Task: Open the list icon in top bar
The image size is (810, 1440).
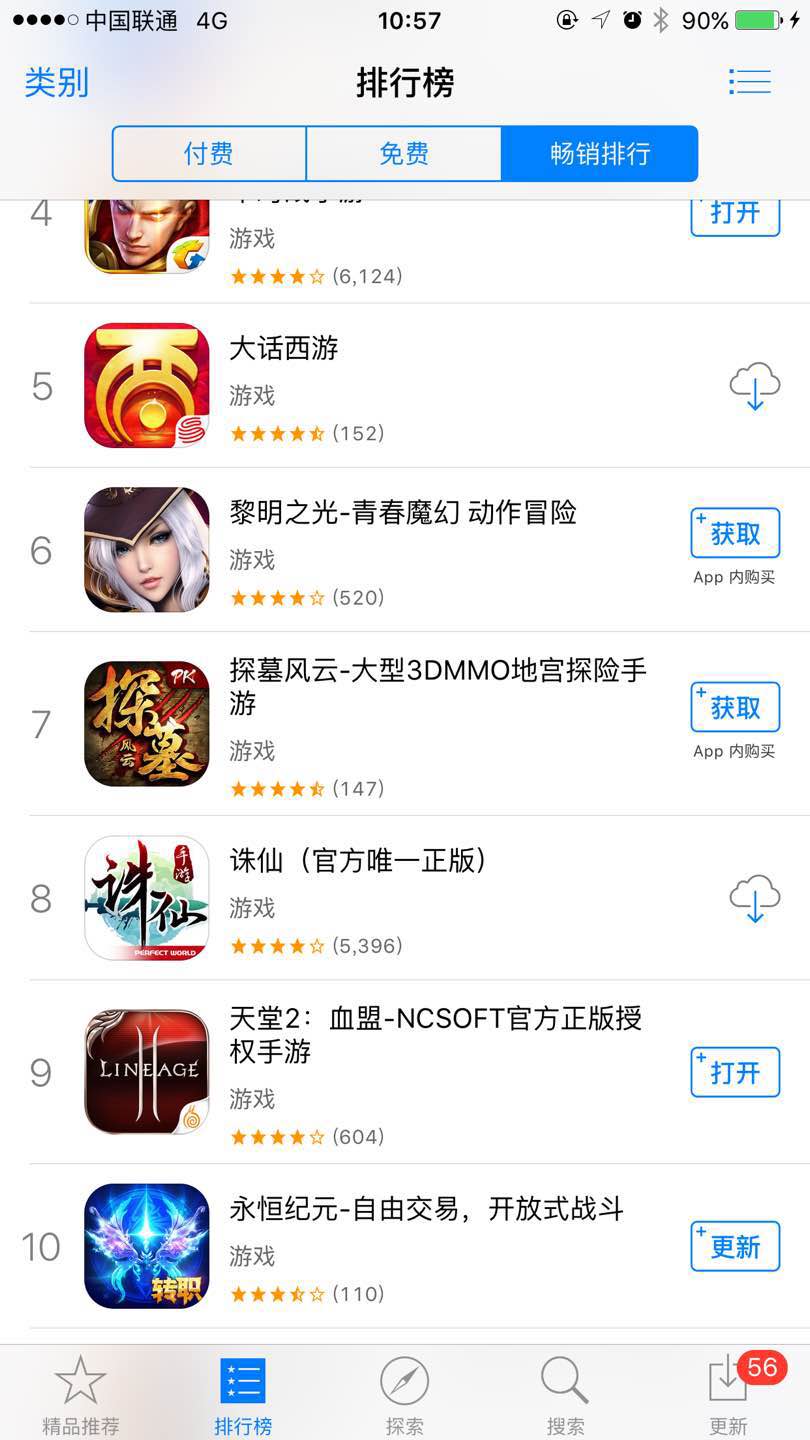Action: 749,82
